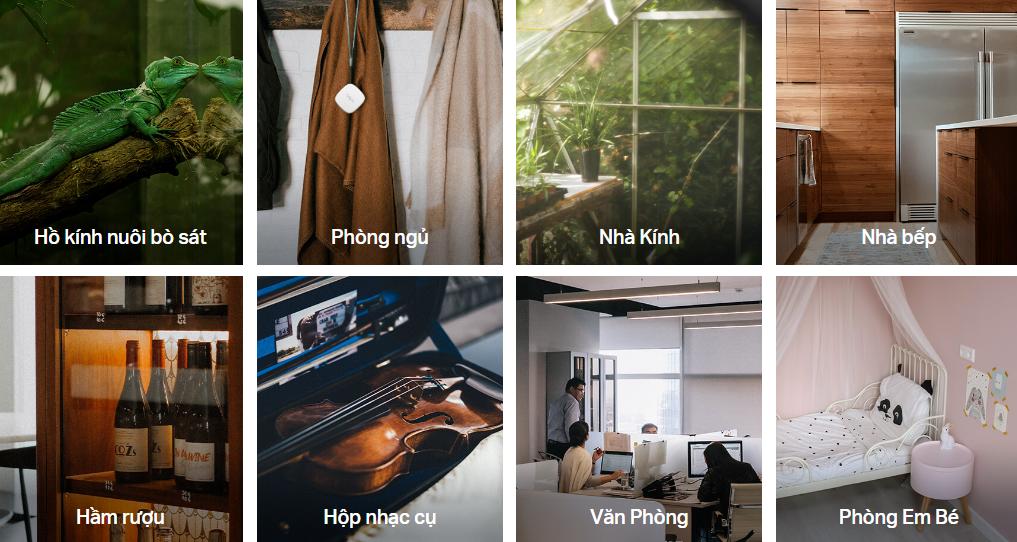Open the Hầm rượu tile

pyautogui.click(x=120, y=410)
